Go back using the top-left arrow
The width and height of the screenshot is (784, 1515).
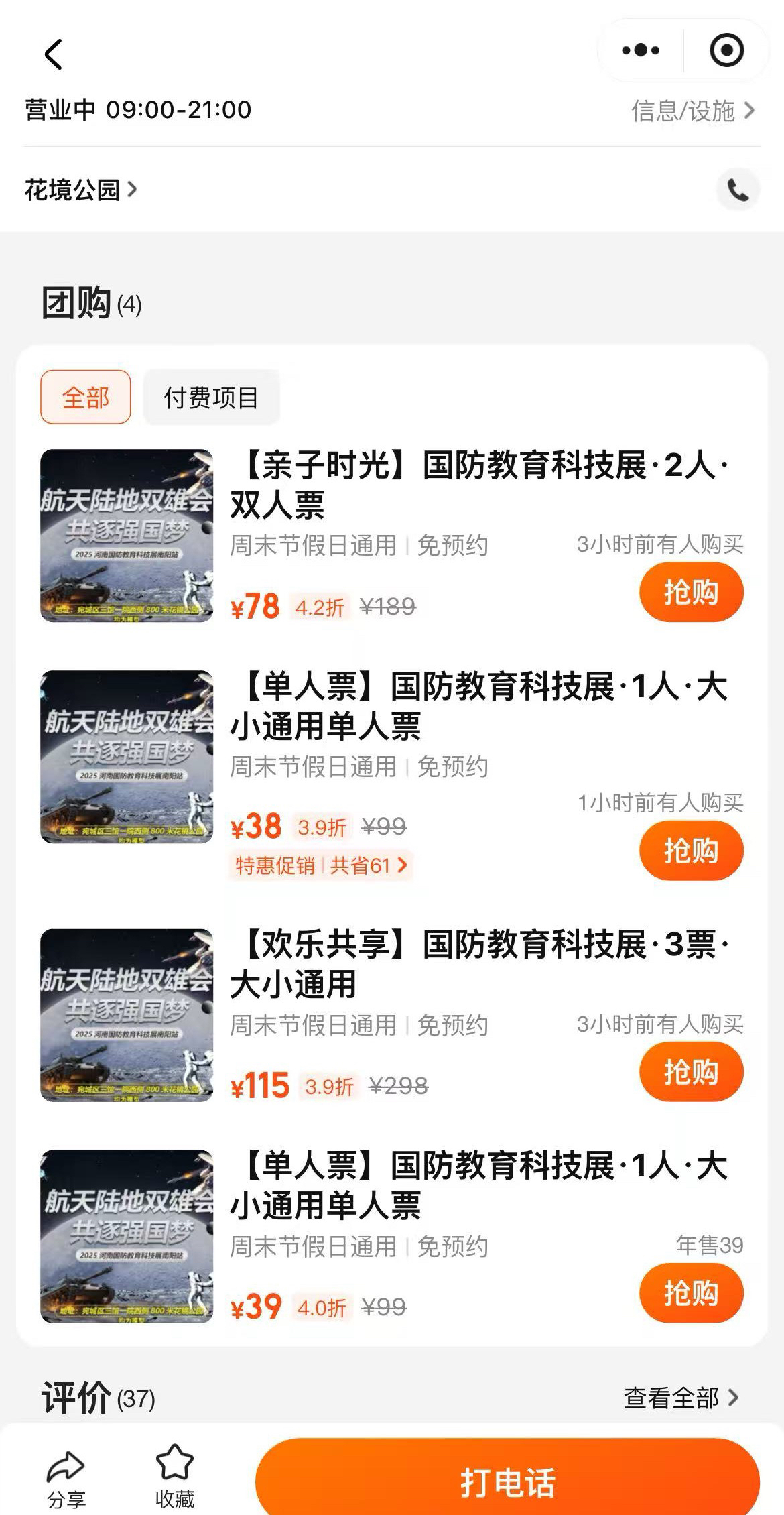[x=54, y=54]
